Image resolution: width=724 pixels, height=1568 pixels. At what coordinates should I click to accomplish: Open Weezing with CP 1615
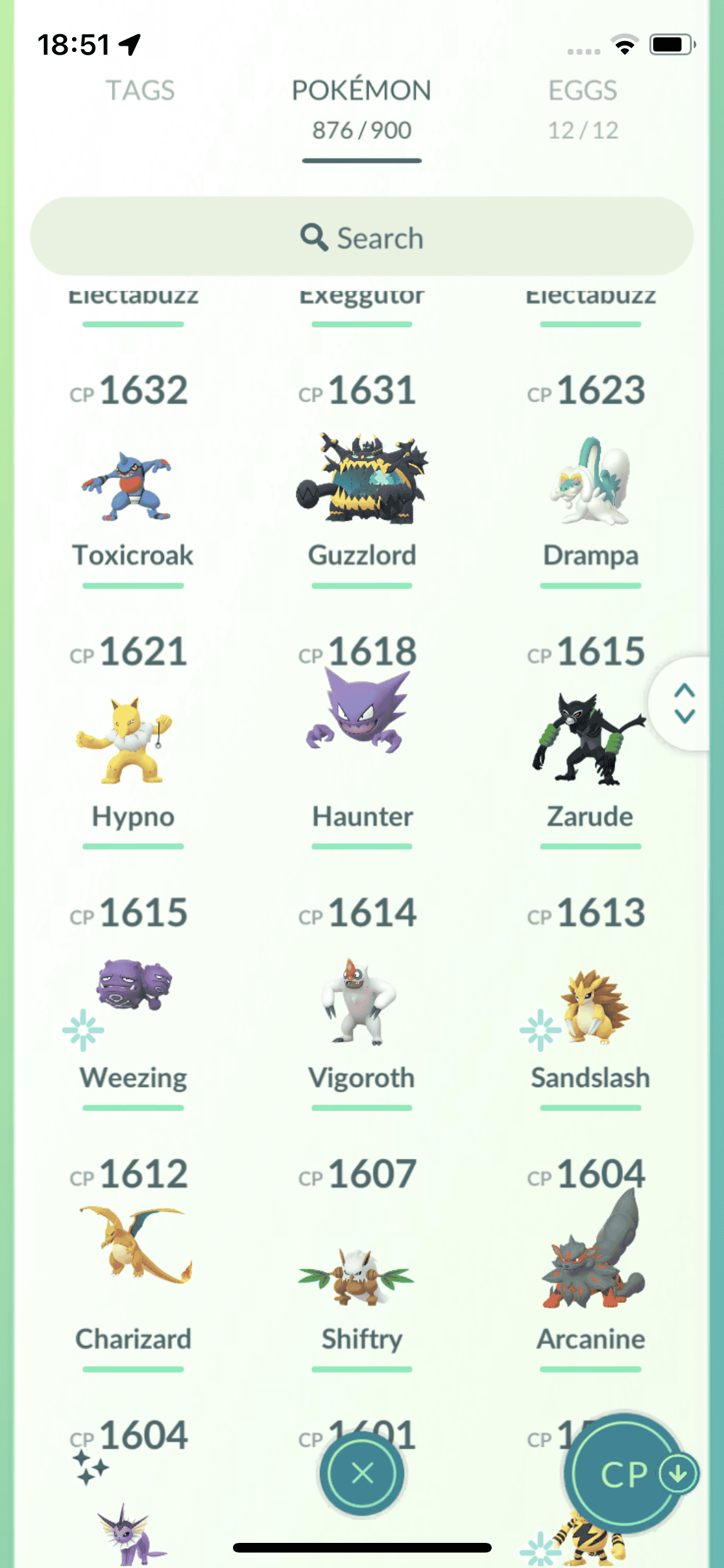pos(133,991)
